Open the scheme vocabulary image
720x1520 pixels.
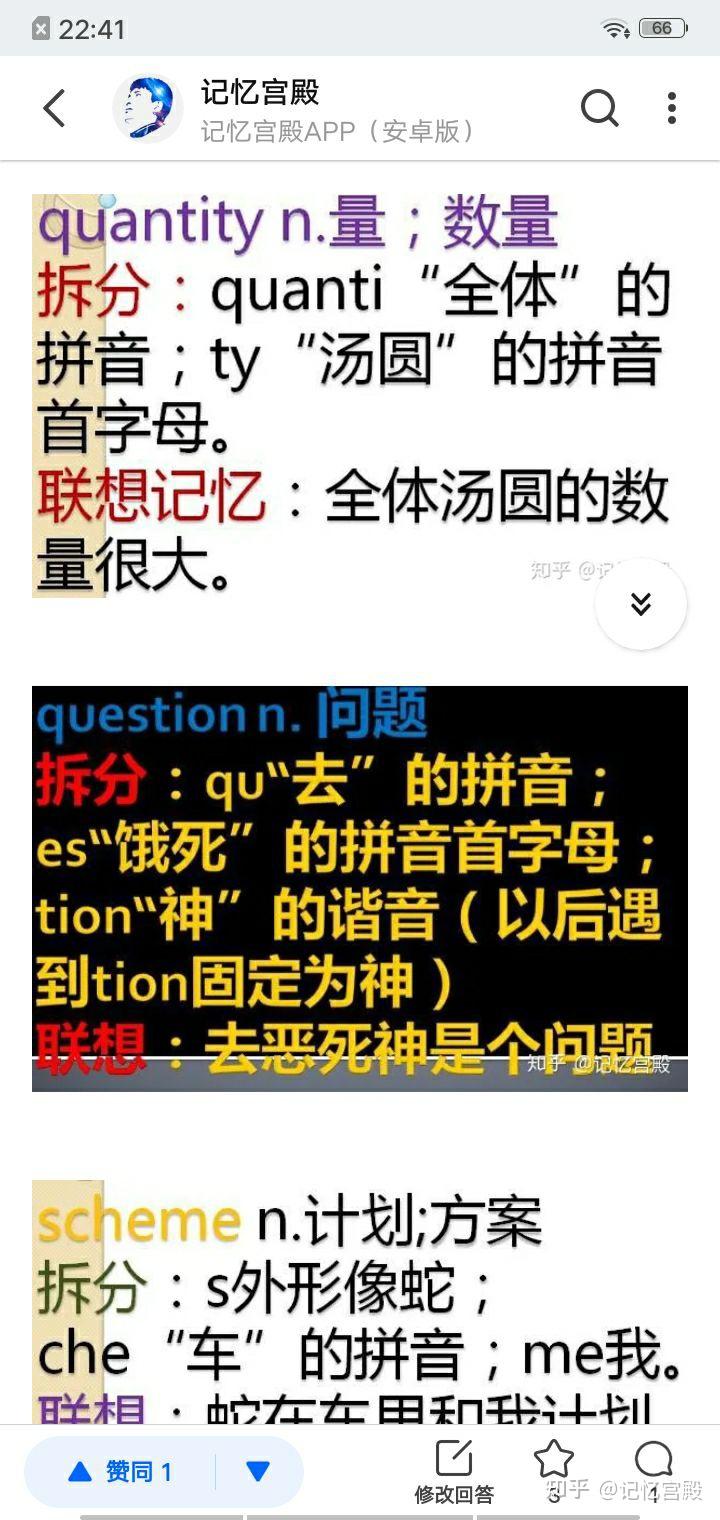tap(360, 1300)
